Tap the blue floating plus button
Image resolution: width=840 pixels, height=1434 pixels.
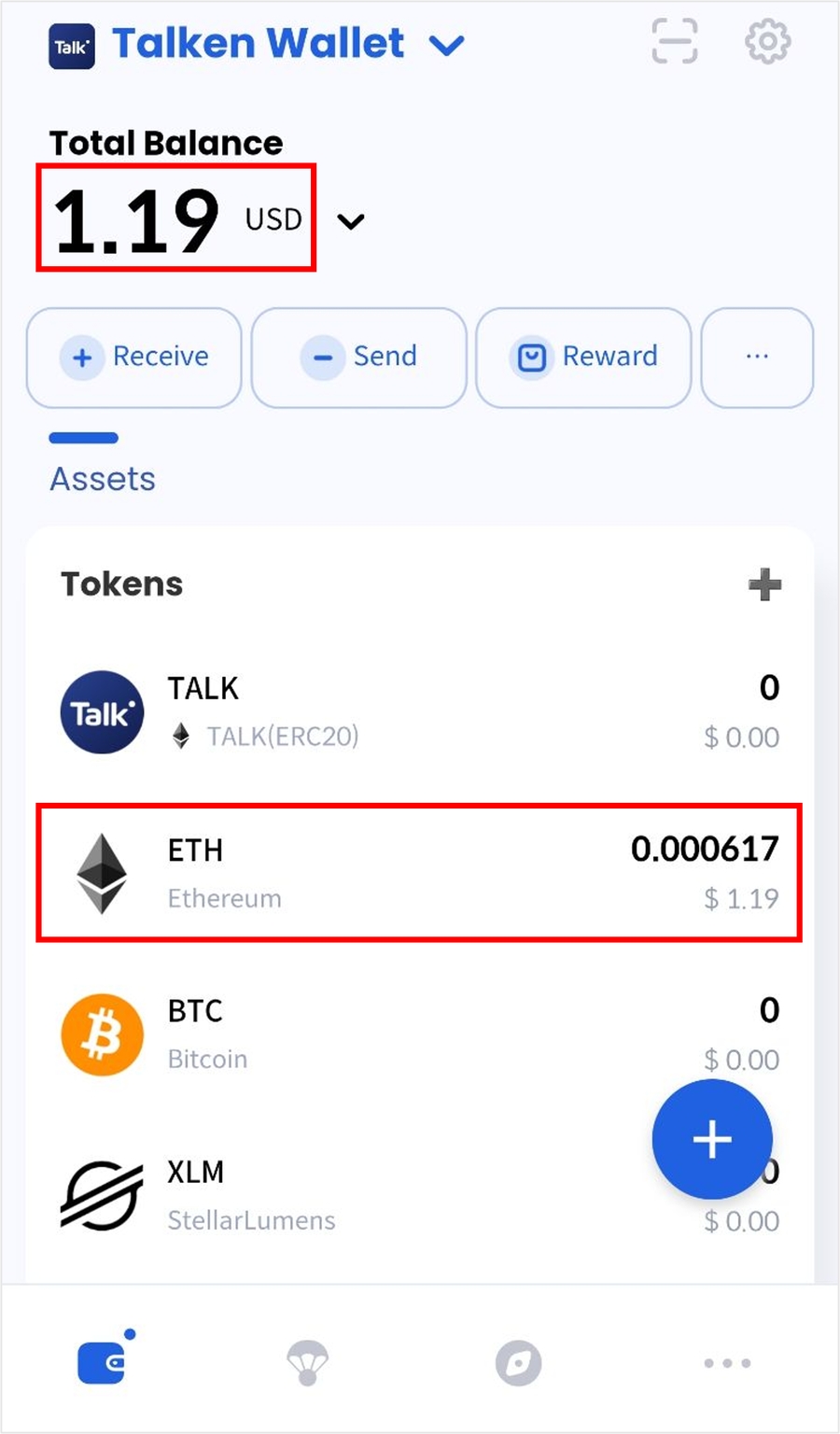click(x=712, y=1139)
